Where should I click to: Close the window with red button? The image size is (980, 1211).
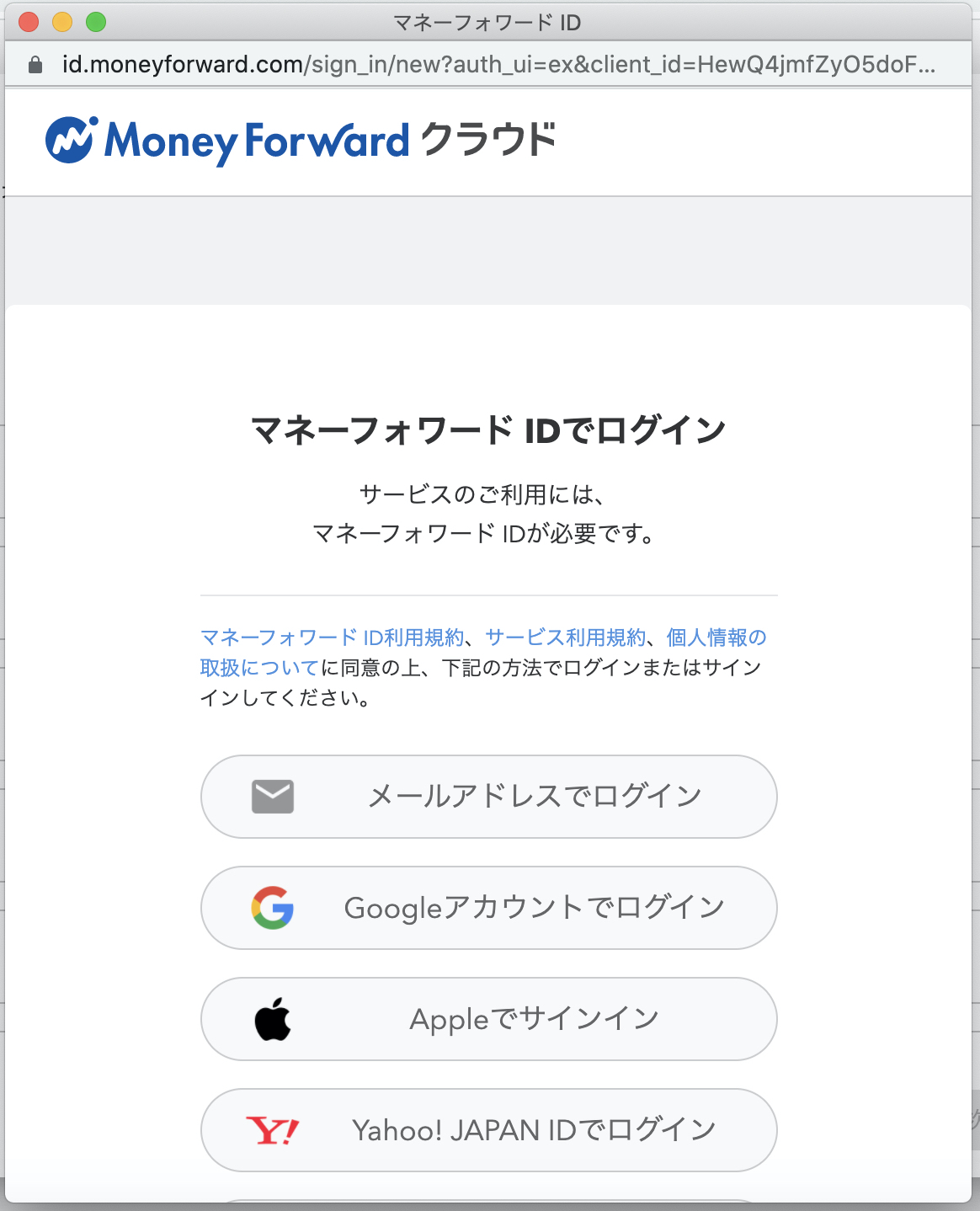tap(29, 22)
